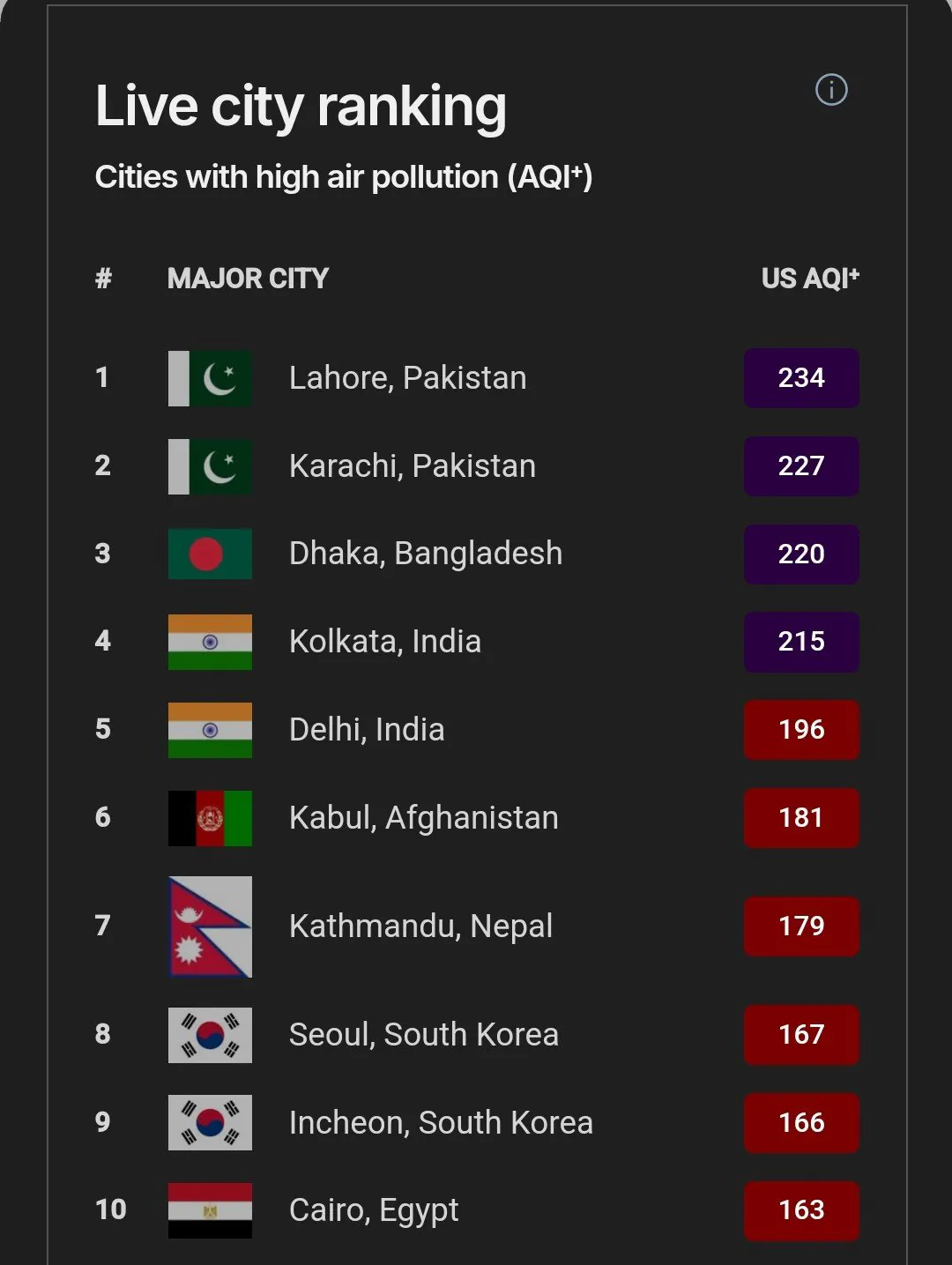View Seoul, South Korea air quality
This screenshot has width=952, height=1265.
click(423, 1035)
